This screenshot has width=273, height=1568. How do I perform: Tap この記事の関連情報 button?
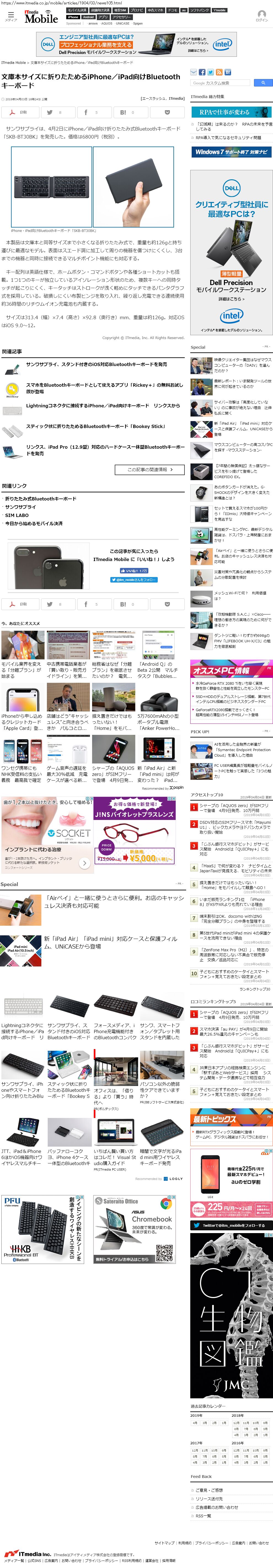click(x=149, y=469)
